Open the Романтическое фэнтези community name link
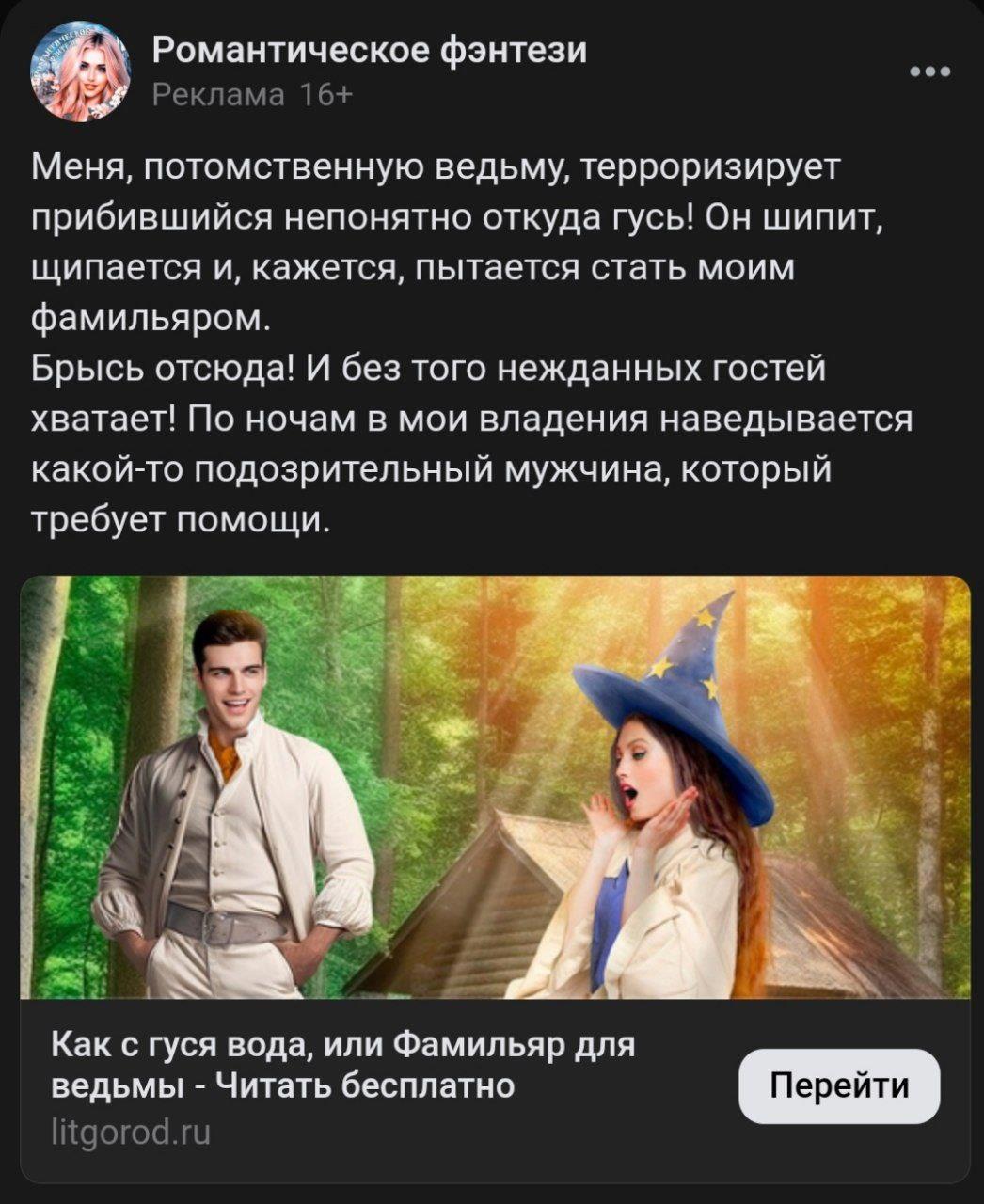Viewport: 984px width, 1204px height. pos(369,50)
